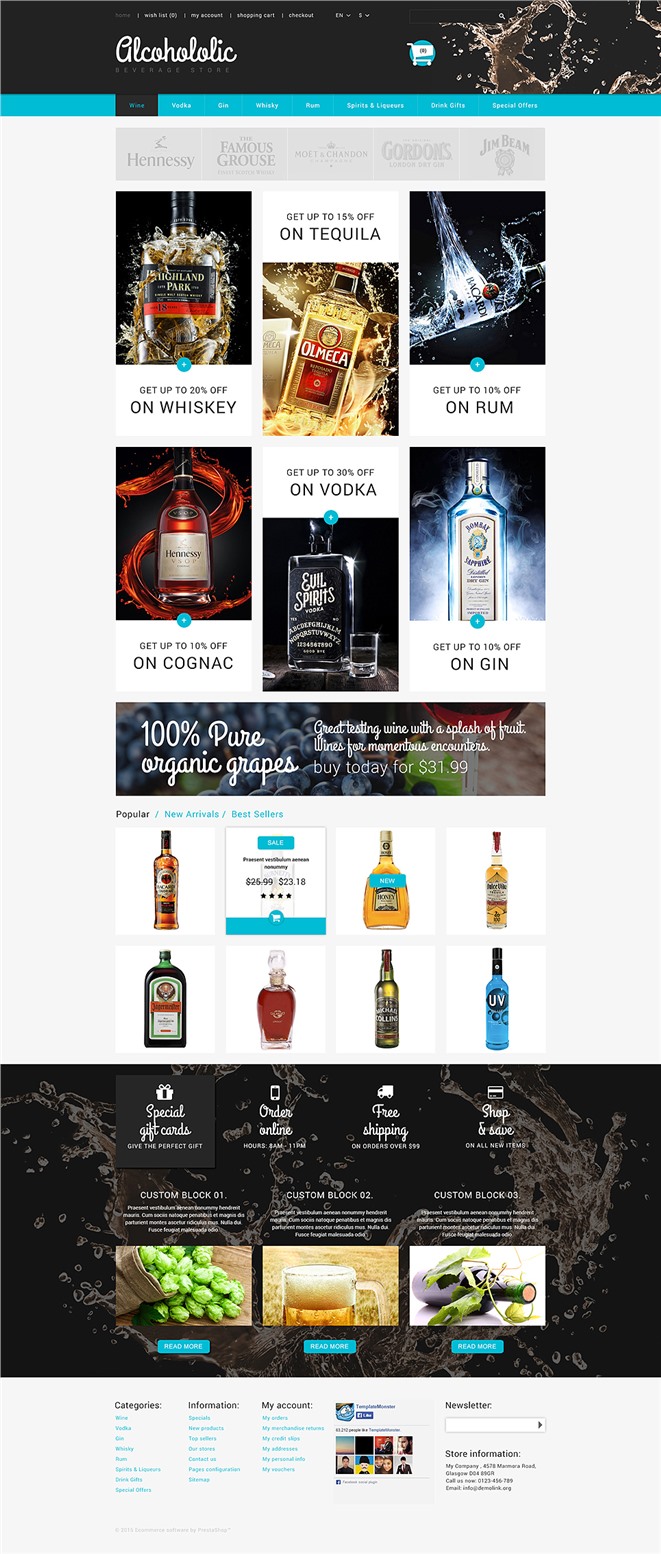Tap the newsletter email field
This screenshot has width=661, height=1554.
[489, 1425]
